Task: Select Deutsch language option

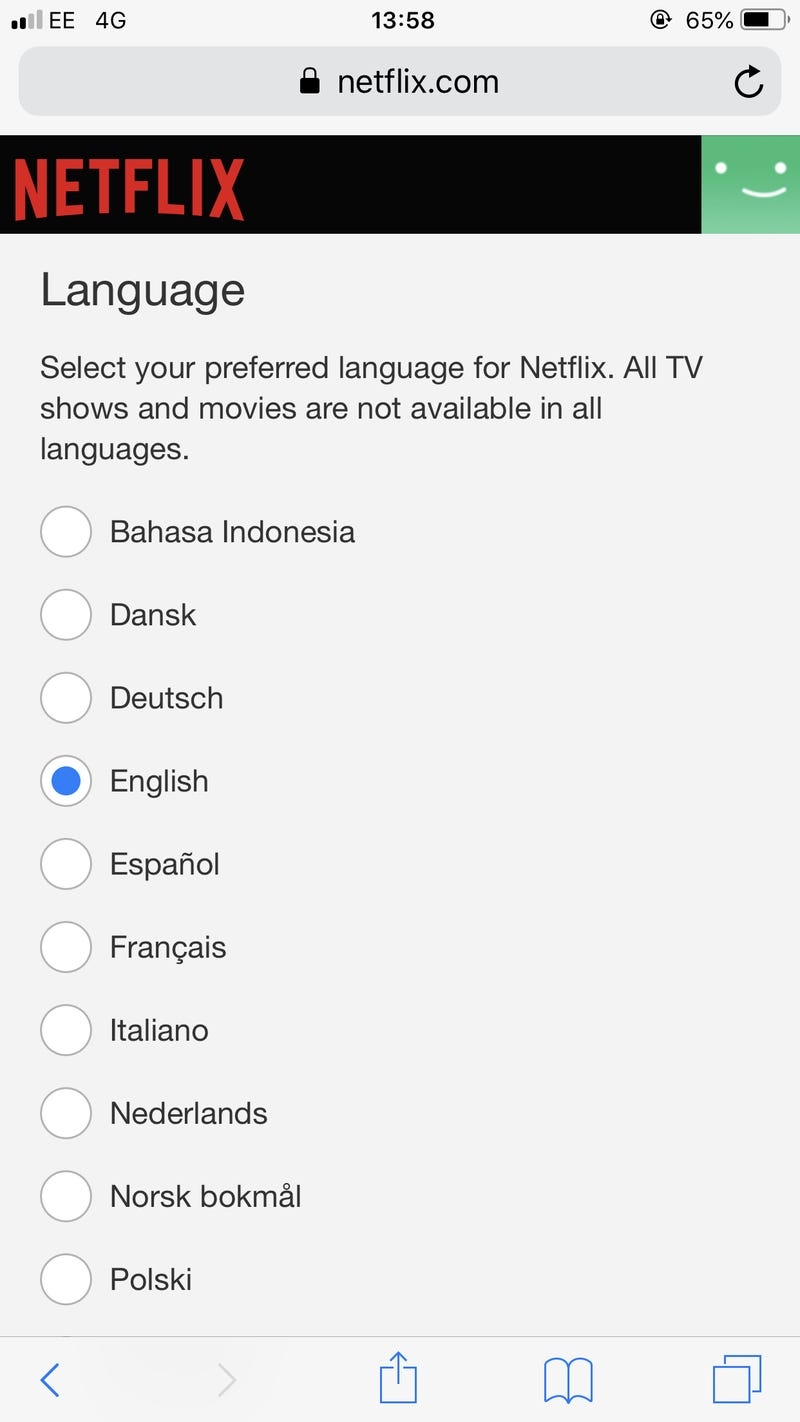Action: (66, 698)
